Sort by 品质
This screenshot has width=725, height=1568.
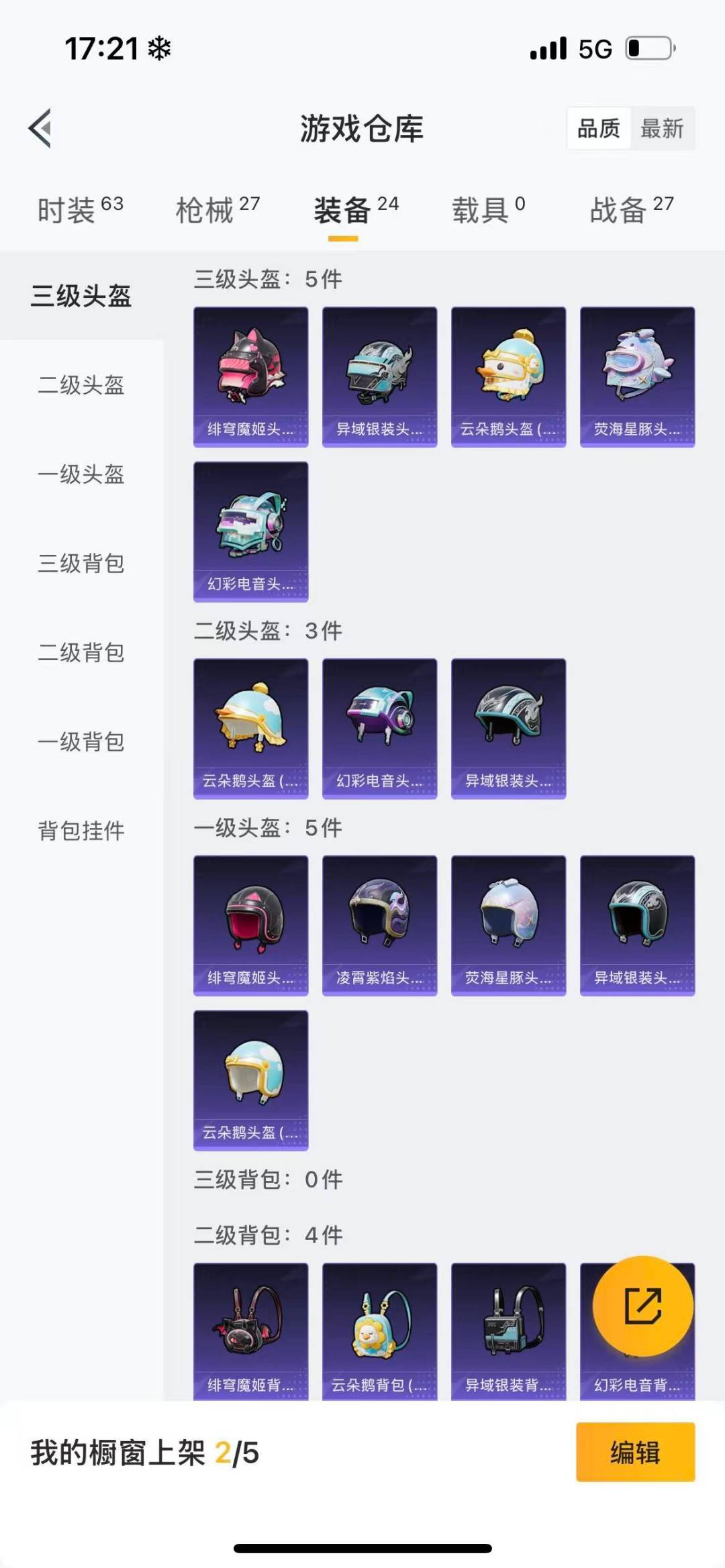[x=599, y=128]
